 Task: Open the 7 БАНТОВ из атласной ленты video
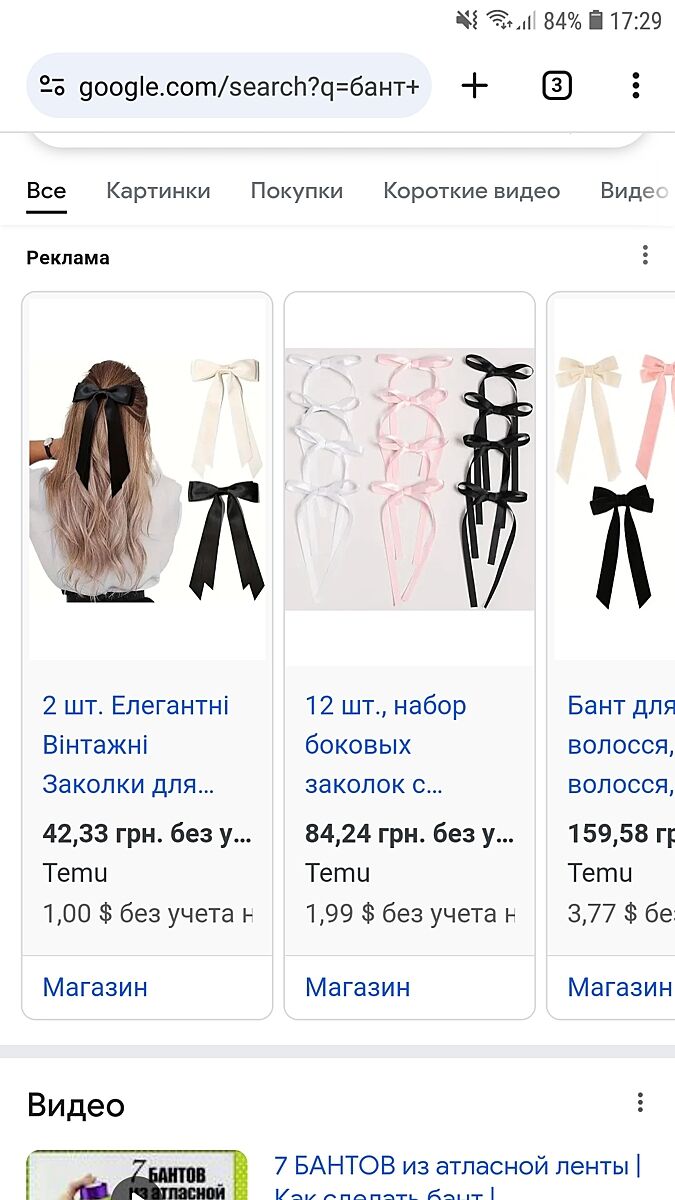[x=457, y=1166]
